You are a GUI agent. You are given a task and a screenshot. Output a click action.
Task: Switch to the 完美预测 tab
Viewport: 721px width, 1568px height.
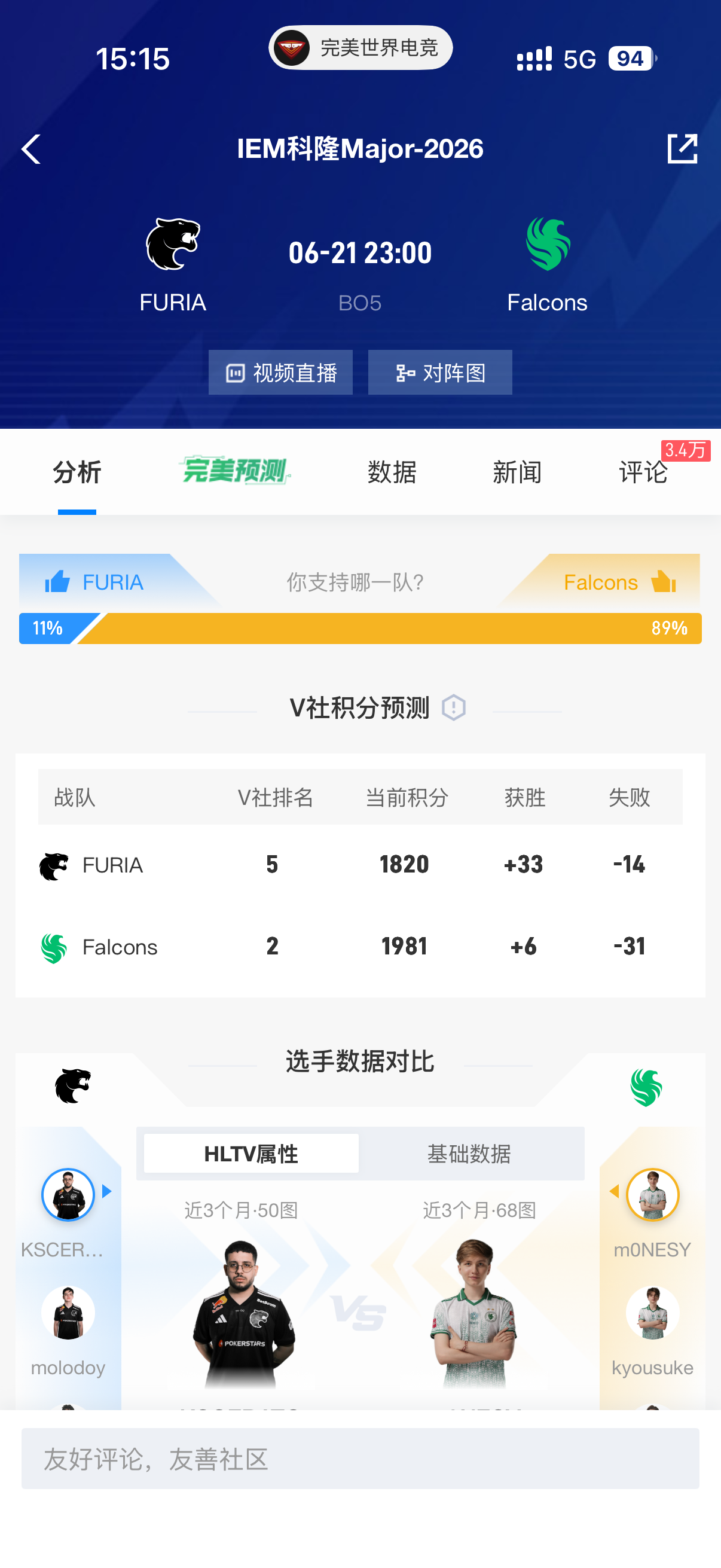point(235,471)
